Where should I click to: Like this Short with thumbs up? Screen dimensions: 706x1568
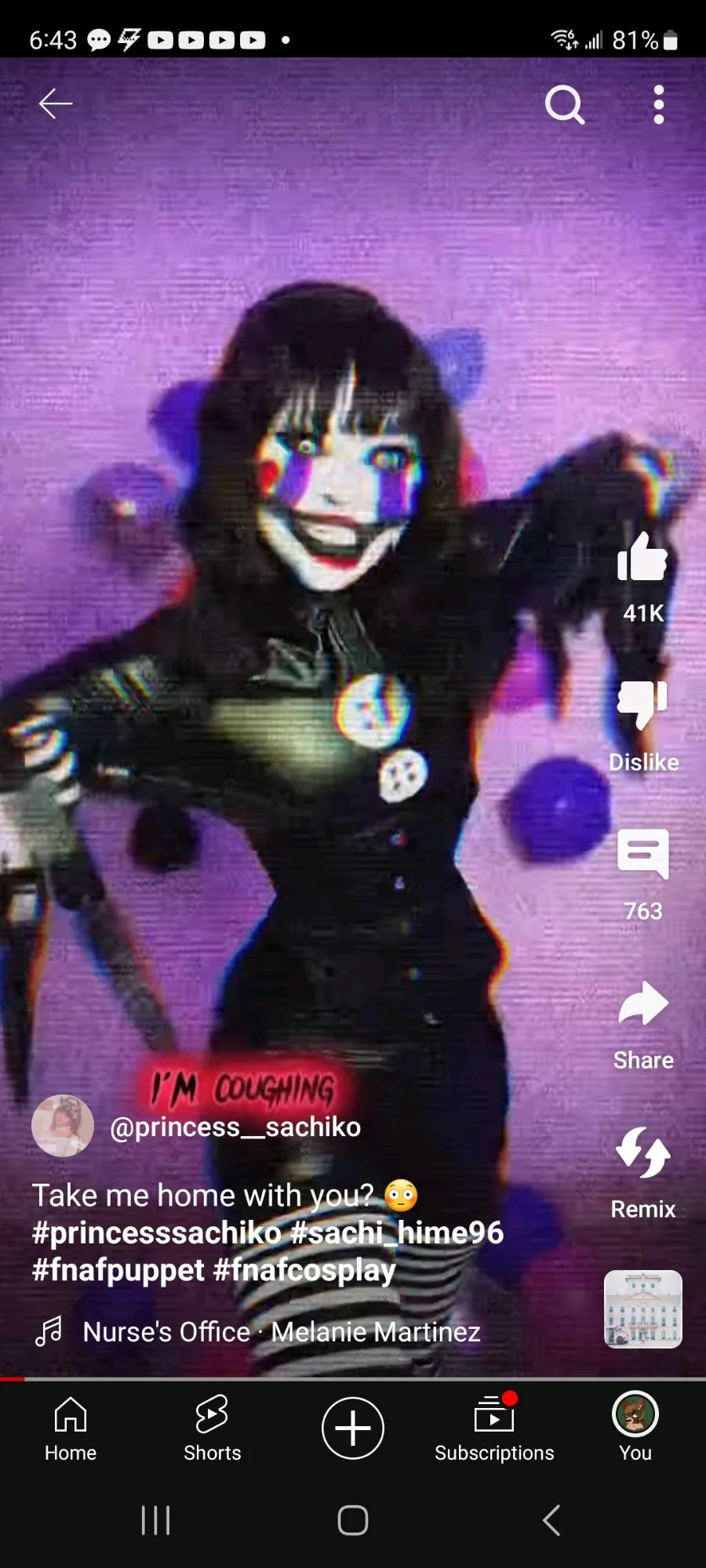[x=642, y=557]
